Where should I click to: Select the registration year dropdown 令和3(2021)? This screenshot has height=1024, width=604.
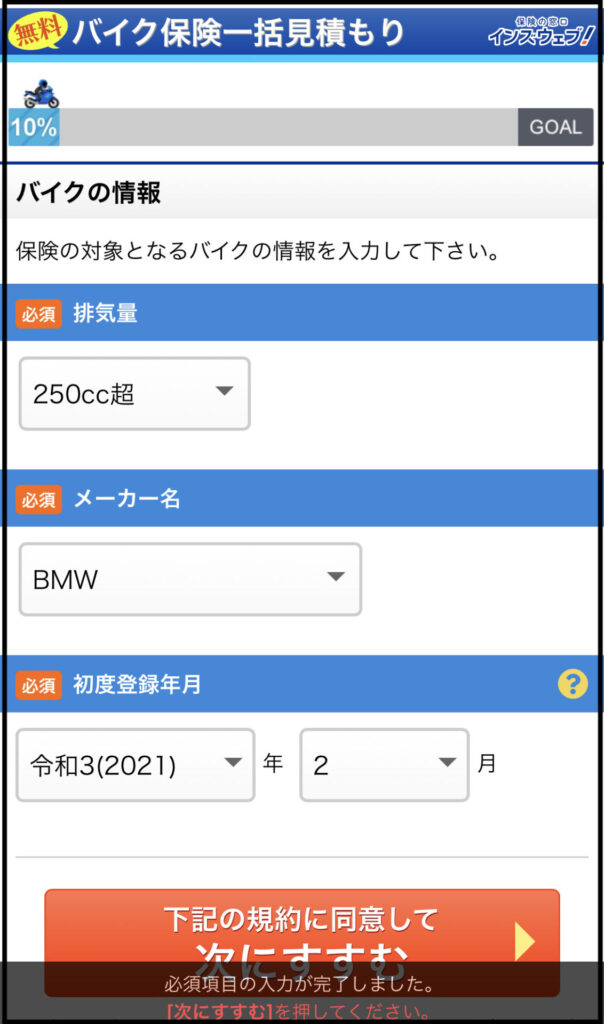pyautogui.click(x=135, y=764)
